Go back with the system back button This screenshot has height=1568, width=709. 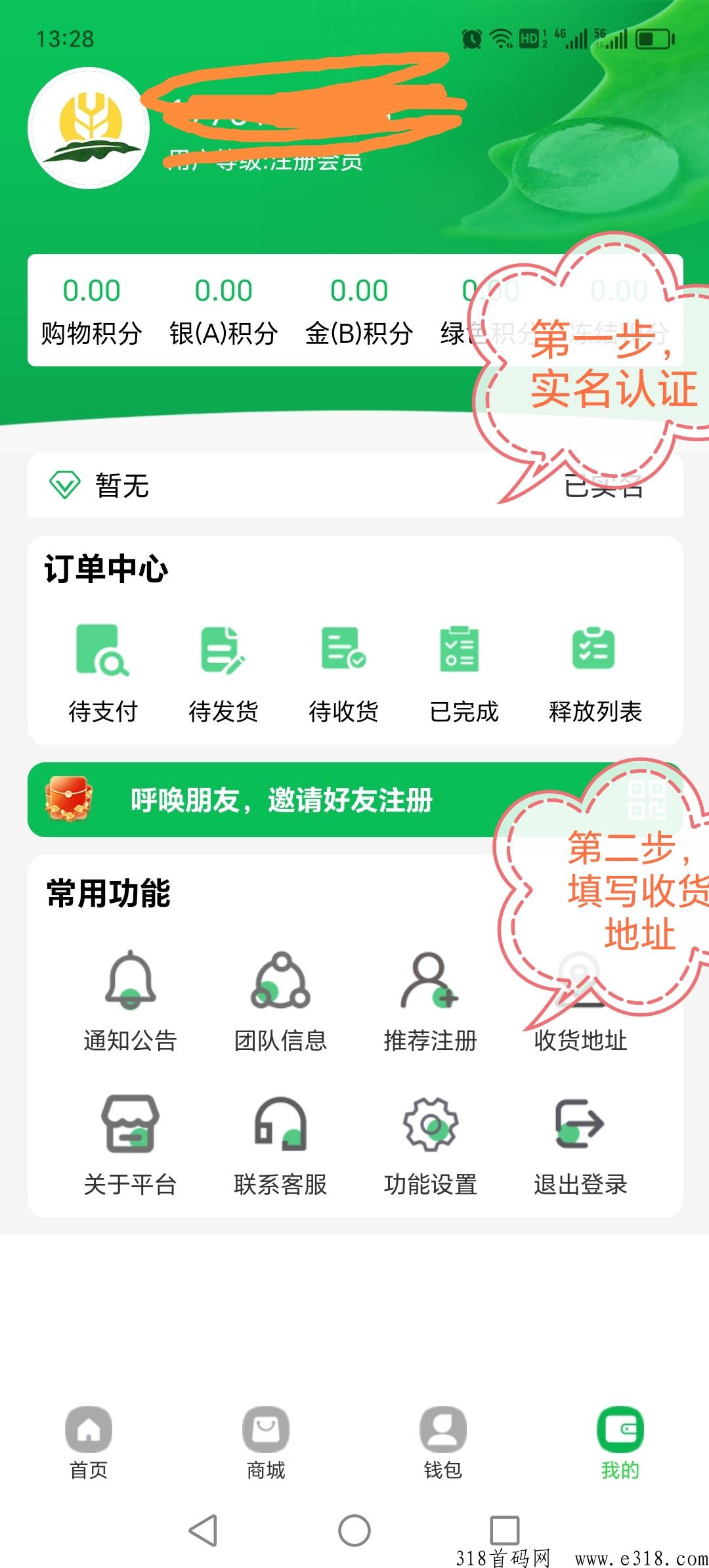tap(203, 1530)
